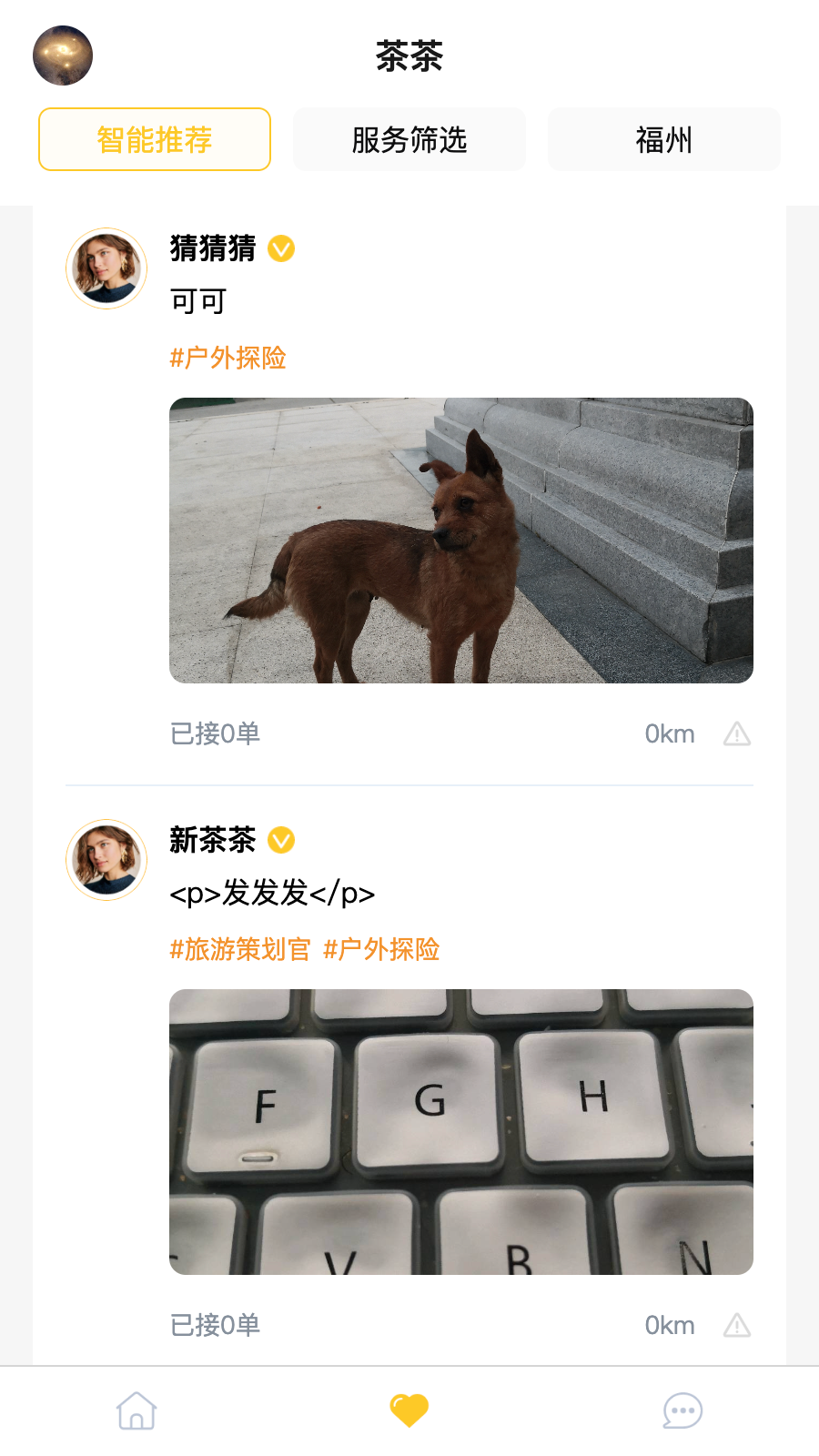Screen dimensions: 819x1456
Task: Tap the verified badge next to 新茶茶
Action: point(283,840)
